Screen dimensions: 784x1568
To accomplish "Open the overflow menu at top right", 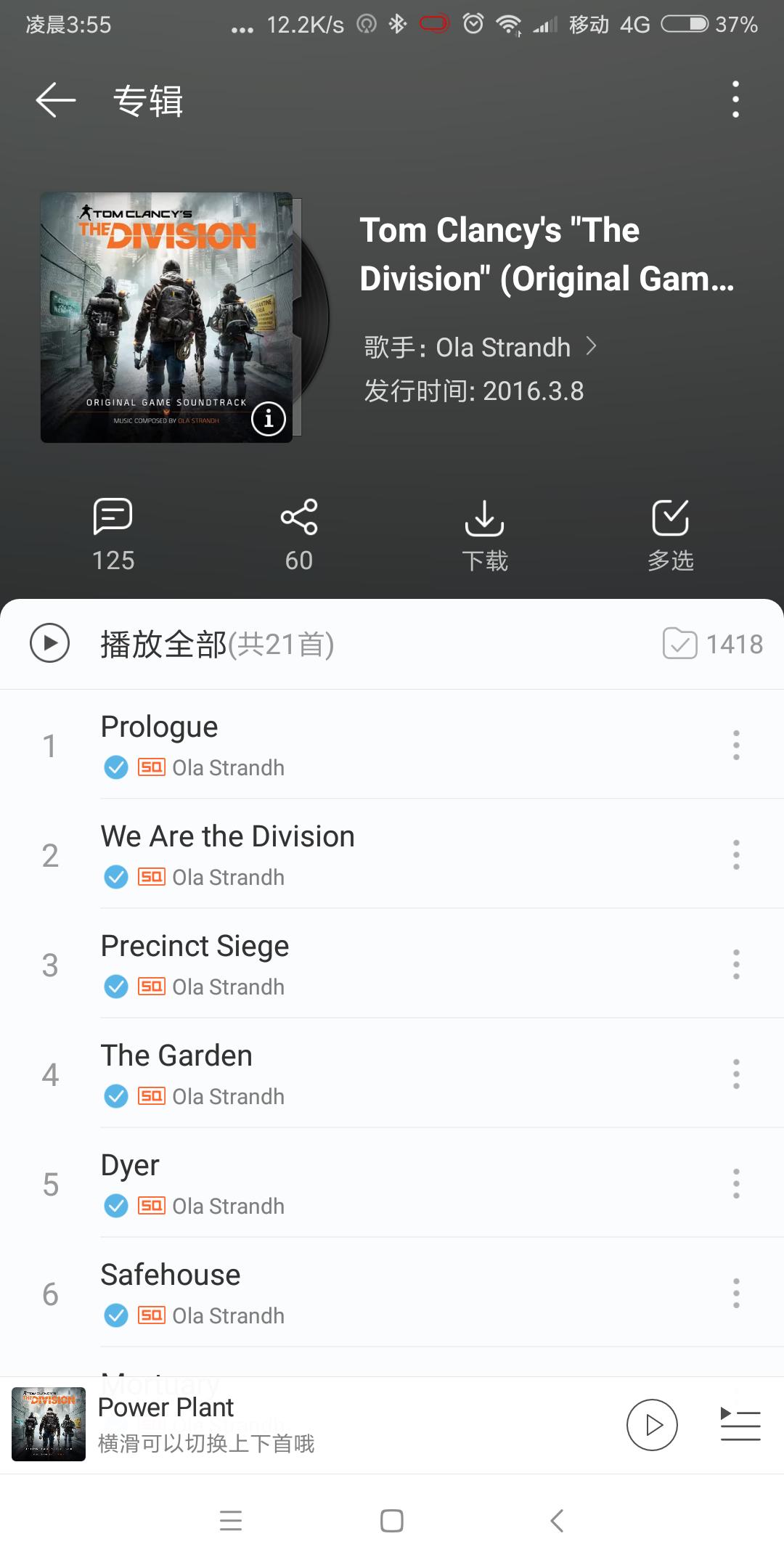I will 735,99.
